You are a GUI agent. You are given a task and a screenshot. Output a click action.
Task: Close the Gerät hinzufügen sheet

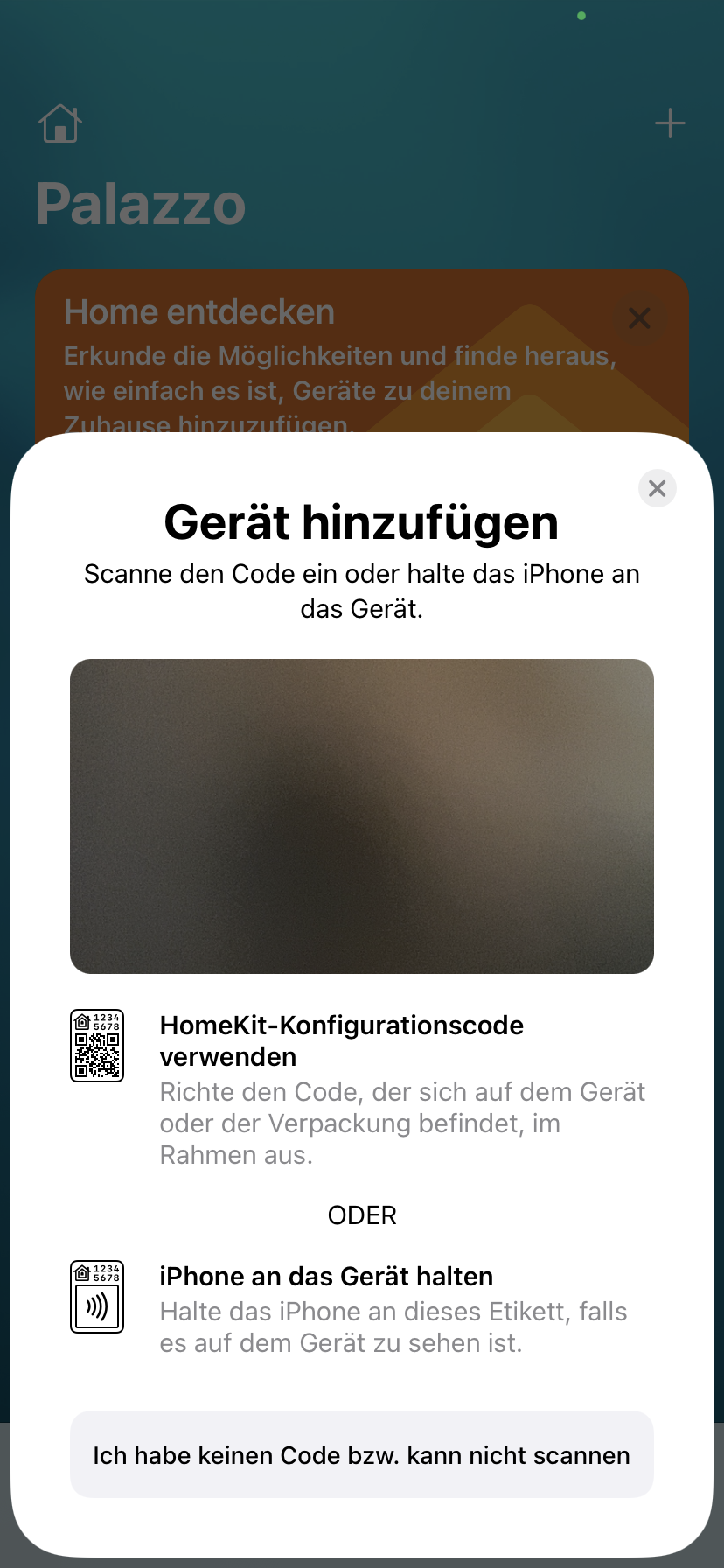[x=658, y=488]
